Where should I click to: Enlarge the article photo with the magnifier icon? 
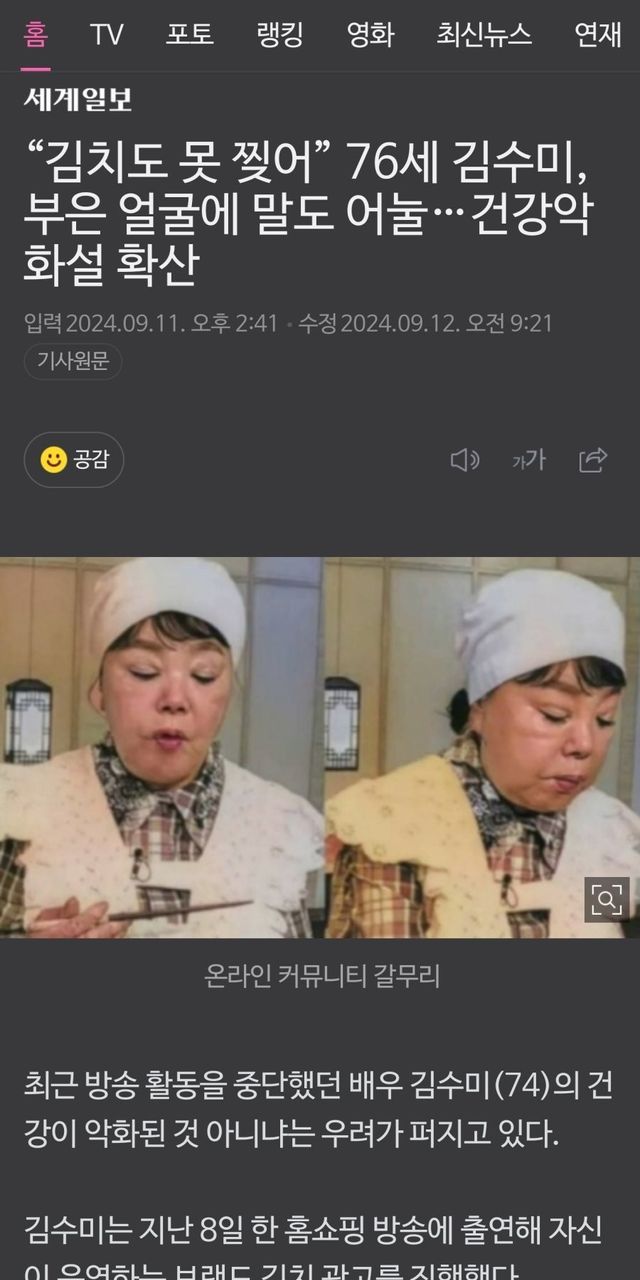[x=608, y=899]
